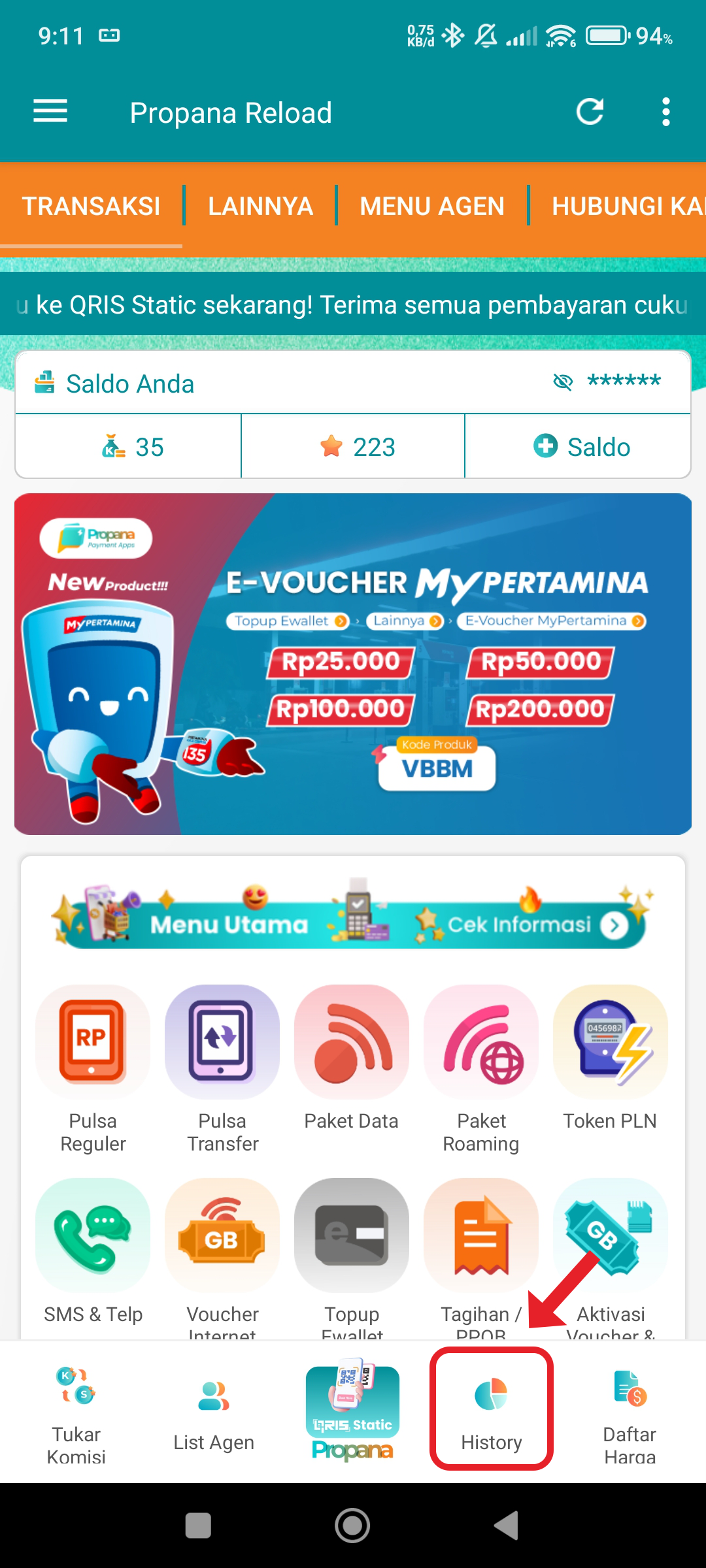Choose Token PLN
The height and width of the screenshot is (1568, 706).
coord(611,1058)
